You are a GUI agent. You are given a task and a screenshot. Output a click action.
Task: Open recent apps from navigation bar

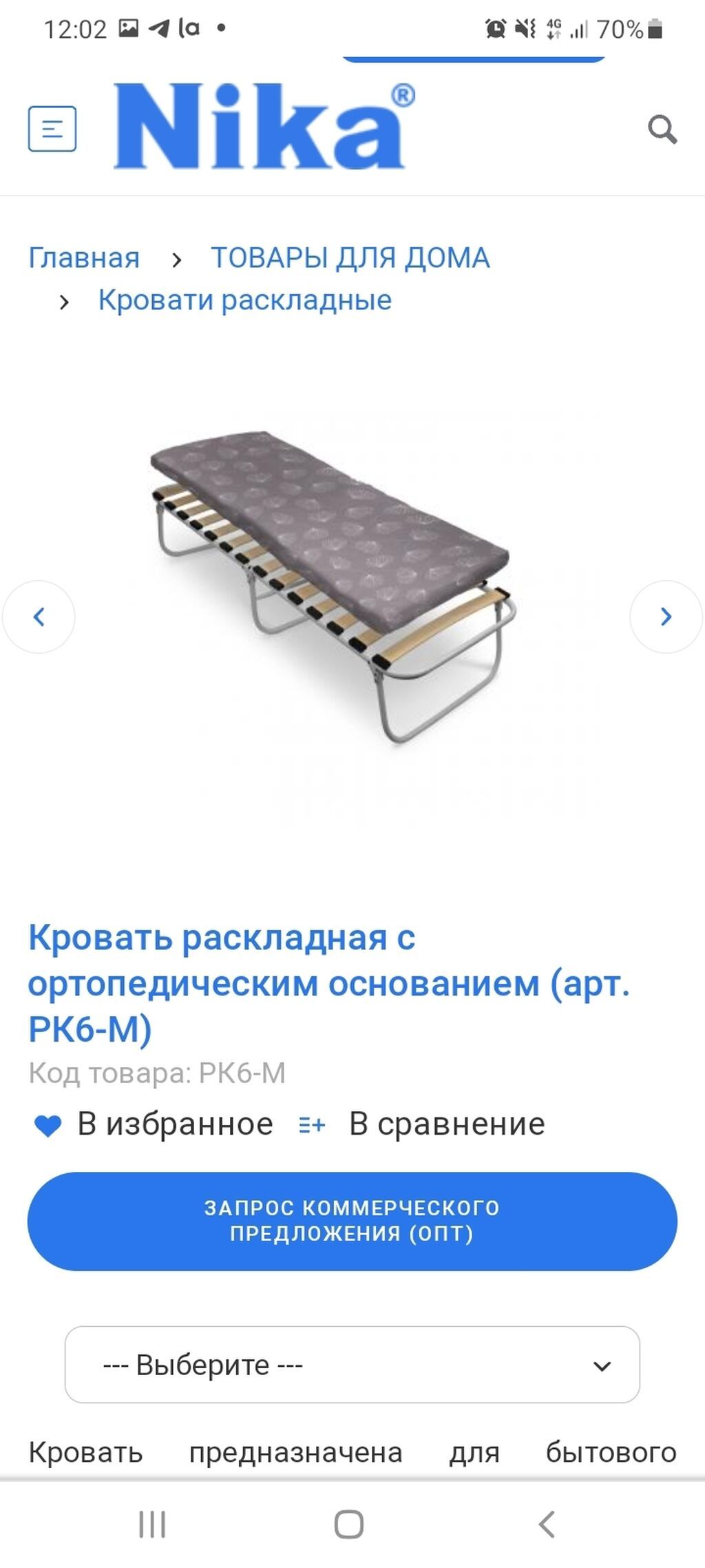[152, 1524]
